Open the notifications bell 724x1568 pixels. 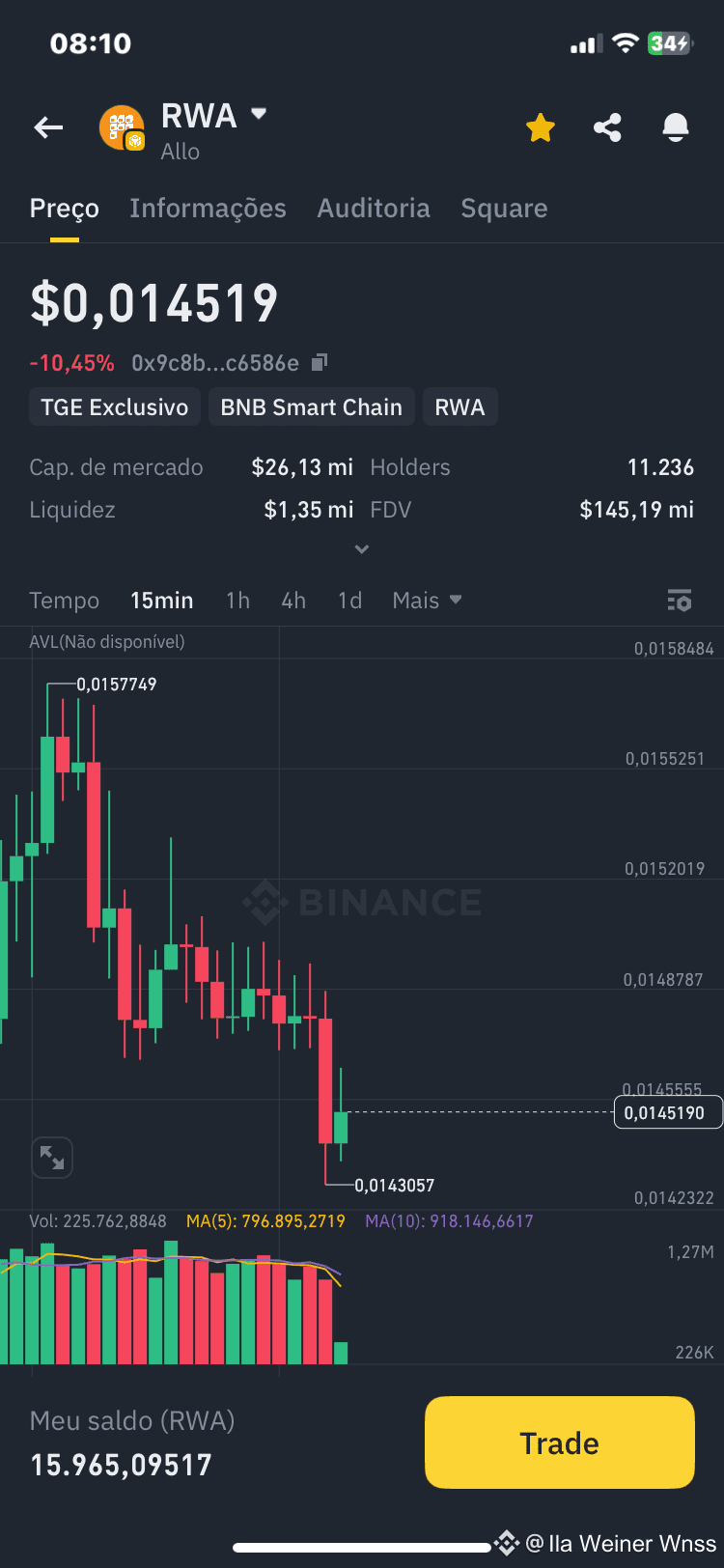point(675,126)
